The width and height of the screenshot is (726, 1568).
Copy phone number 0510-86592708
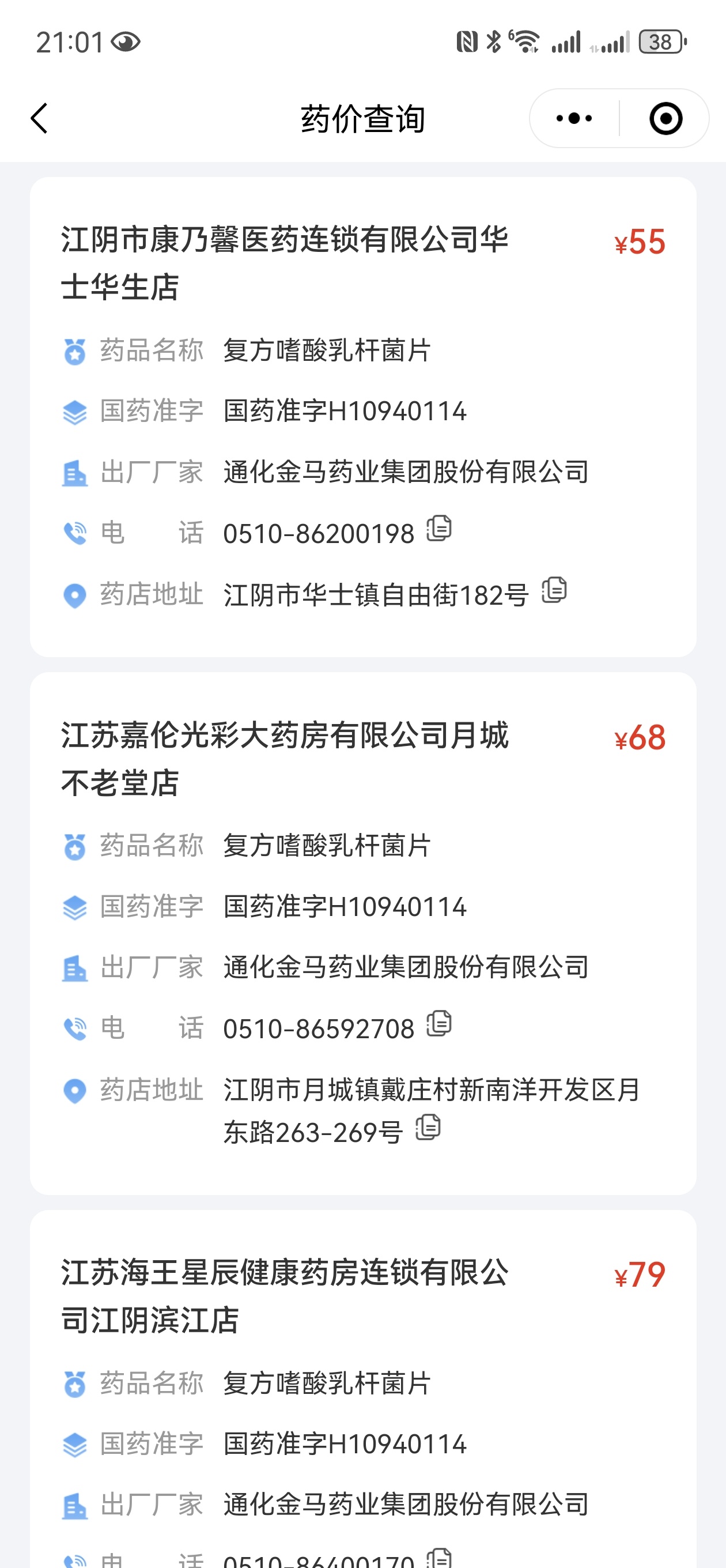[x=438, y=1024]
